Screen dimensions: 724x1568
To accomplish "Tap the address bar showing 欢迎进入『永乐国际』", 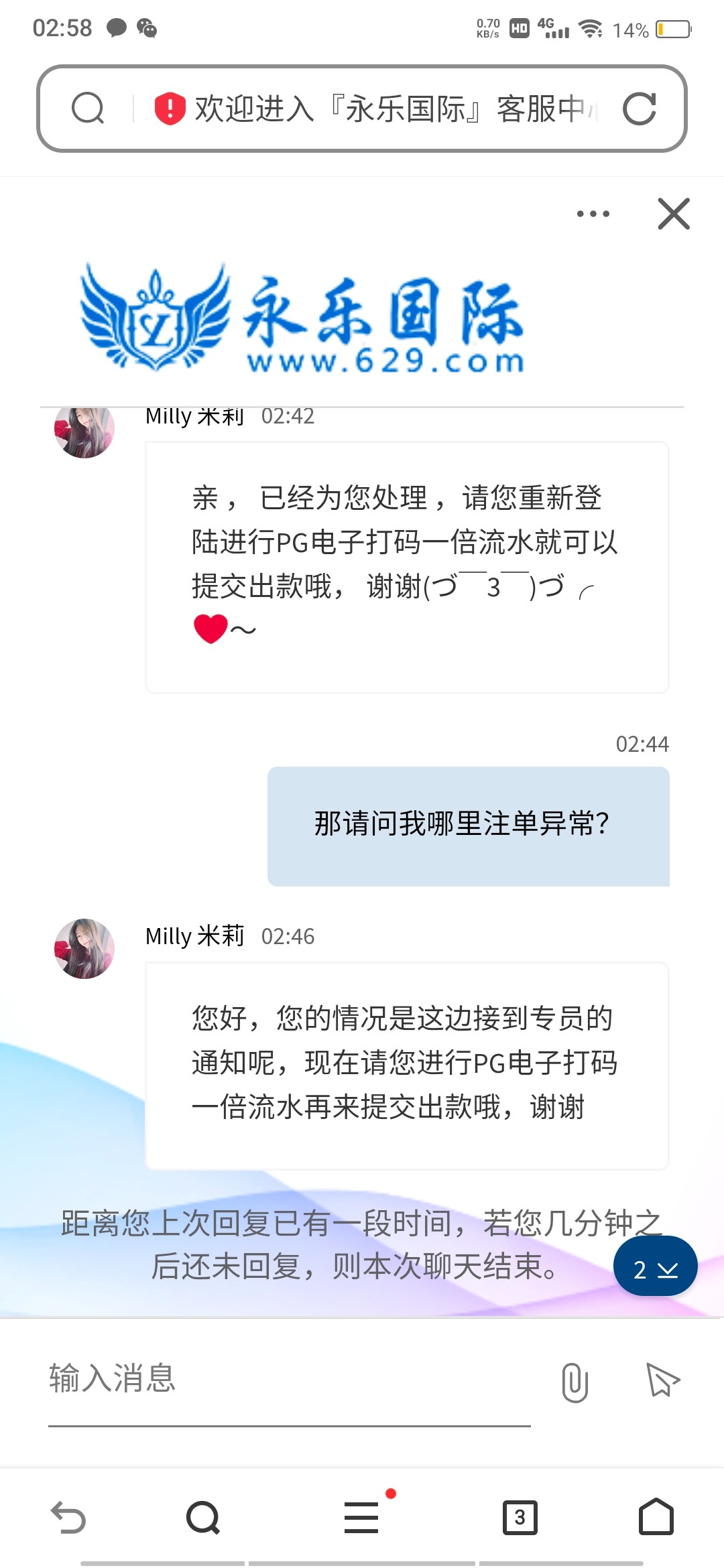I will click(x=375, y=109).
